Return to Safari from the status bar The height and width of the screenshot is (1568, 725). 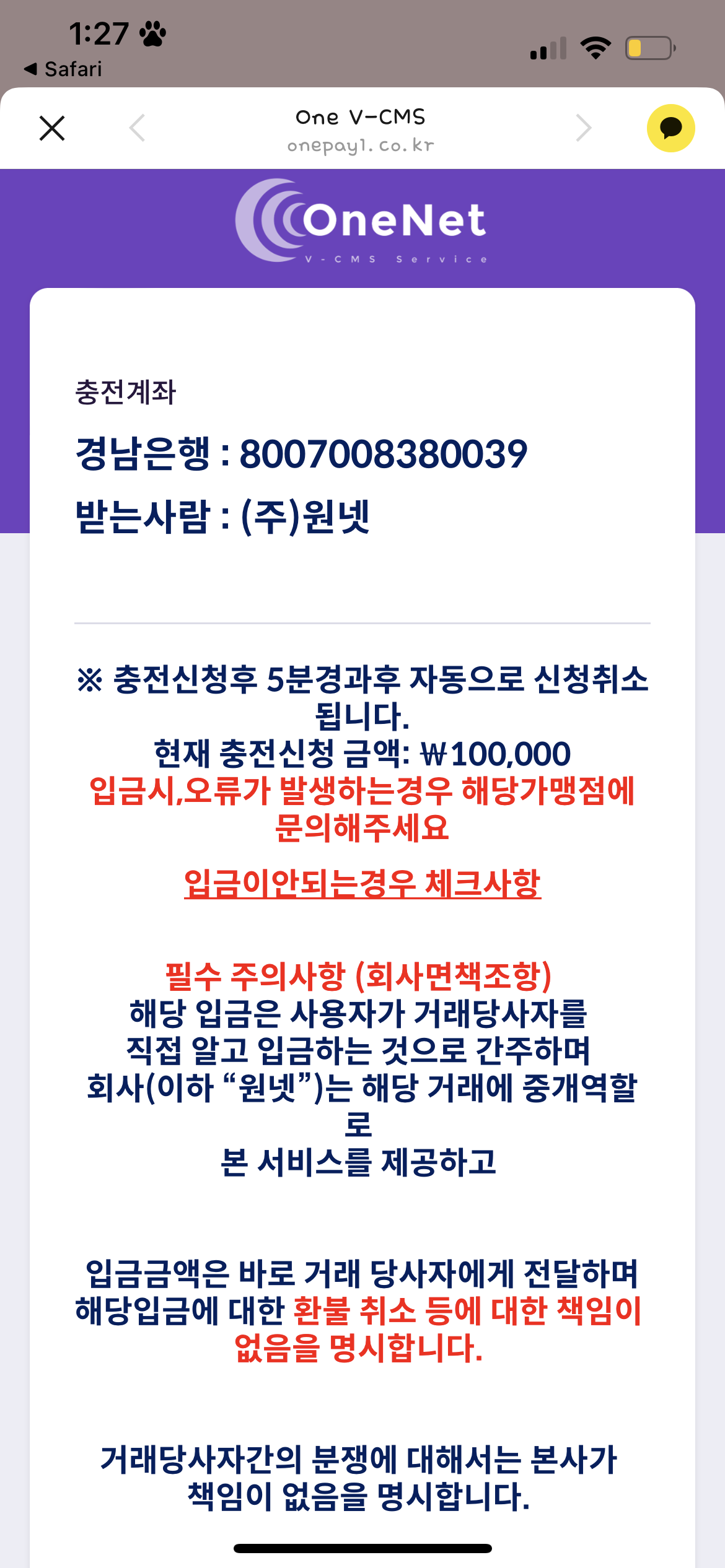[63, 69]
